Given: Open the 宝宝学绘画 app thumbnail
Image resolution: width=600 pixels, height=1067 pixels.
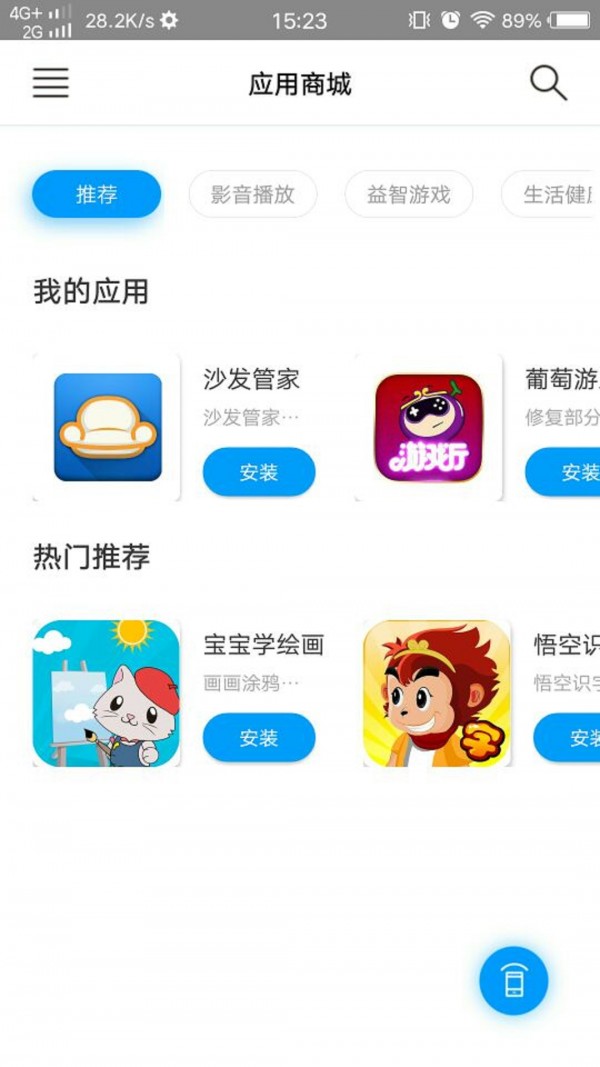Looking at the screenshot, I should pos(107,693).
